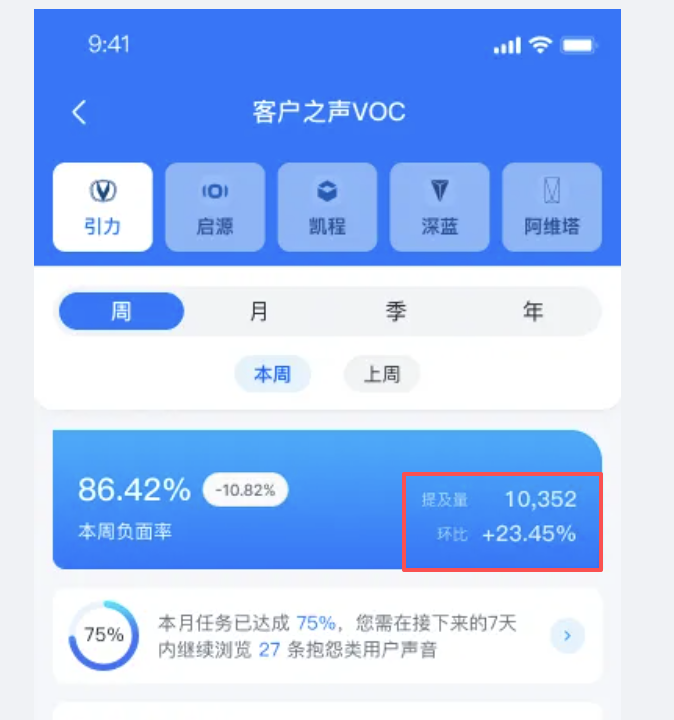Switch to the 月 period segment
The height and width of the screenshot is (720, 674).
pos(258,311)
